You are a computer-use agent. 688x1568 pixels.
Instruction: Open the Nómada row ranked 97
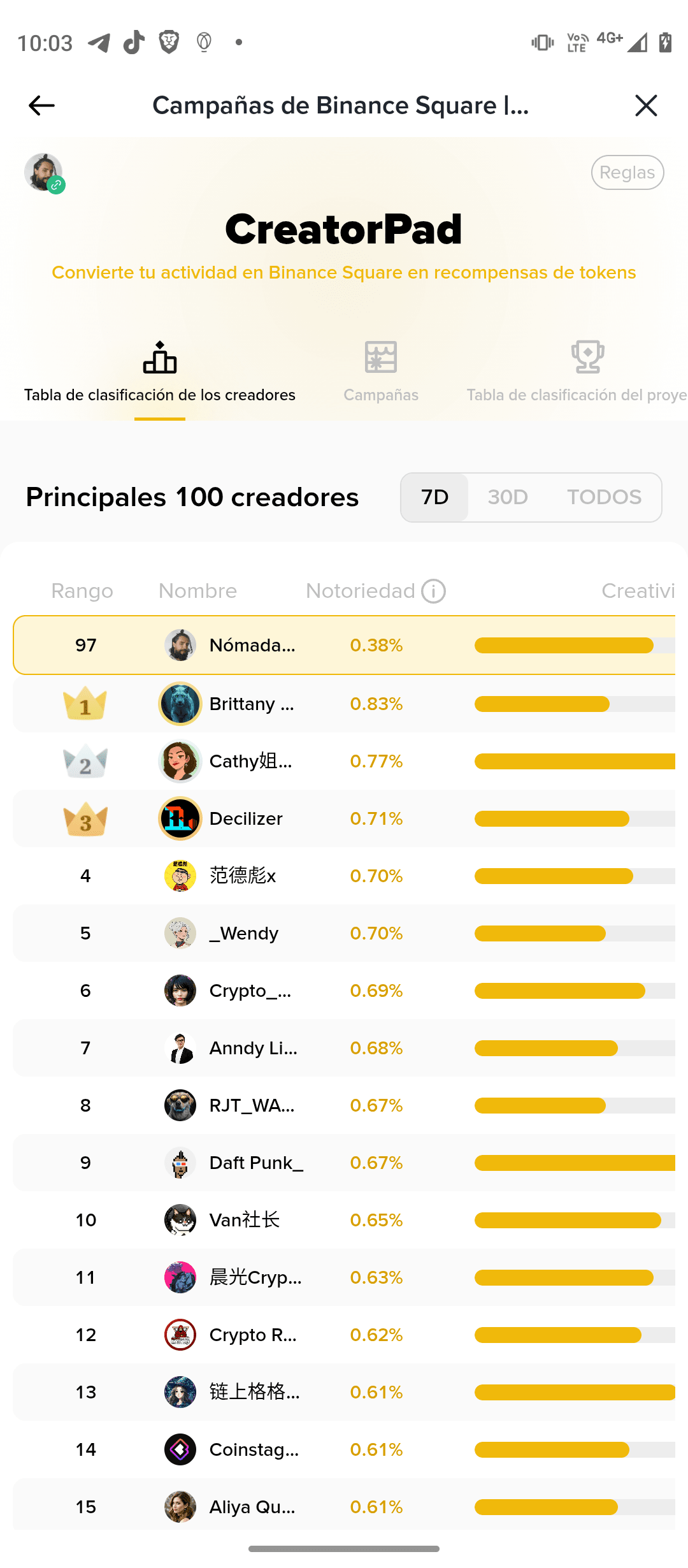tap(344, 645)
